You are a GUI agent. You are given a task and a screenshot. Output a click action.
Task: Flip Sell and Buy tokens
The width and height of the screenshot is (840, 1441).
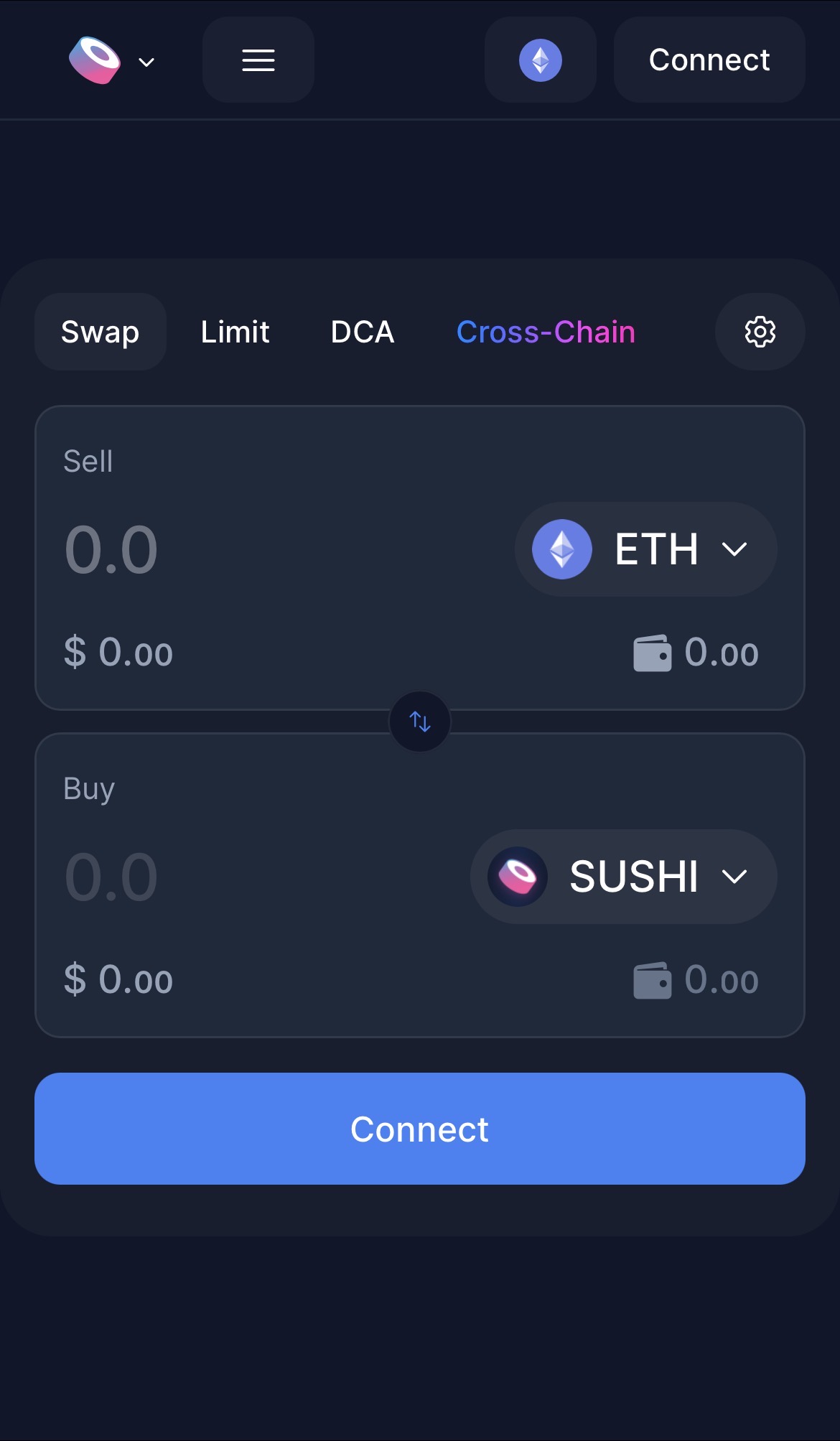point(420,722)
